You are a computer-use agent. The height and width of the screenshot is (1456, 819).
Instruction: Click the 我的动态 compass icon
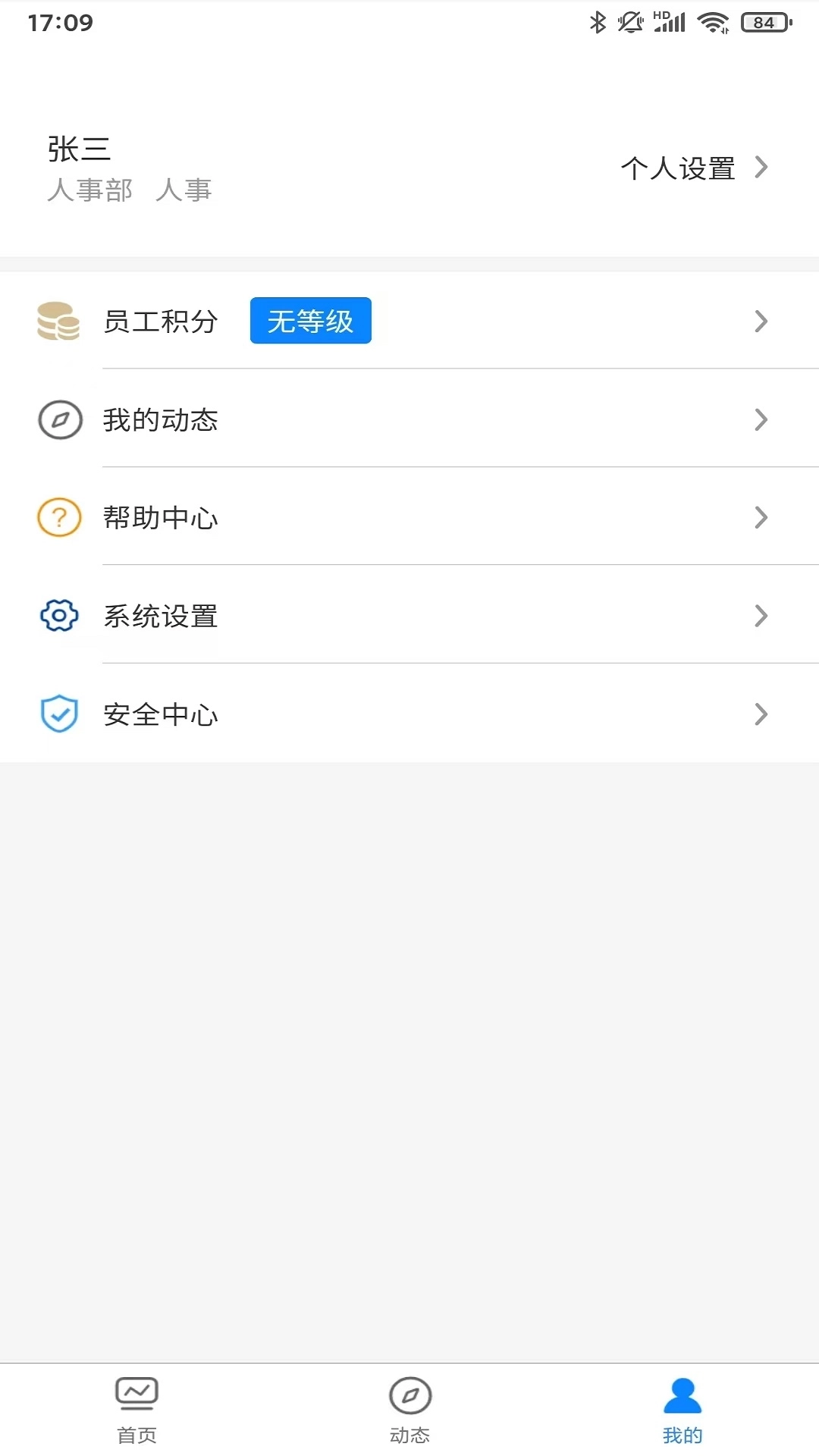(x=59, y=420)
